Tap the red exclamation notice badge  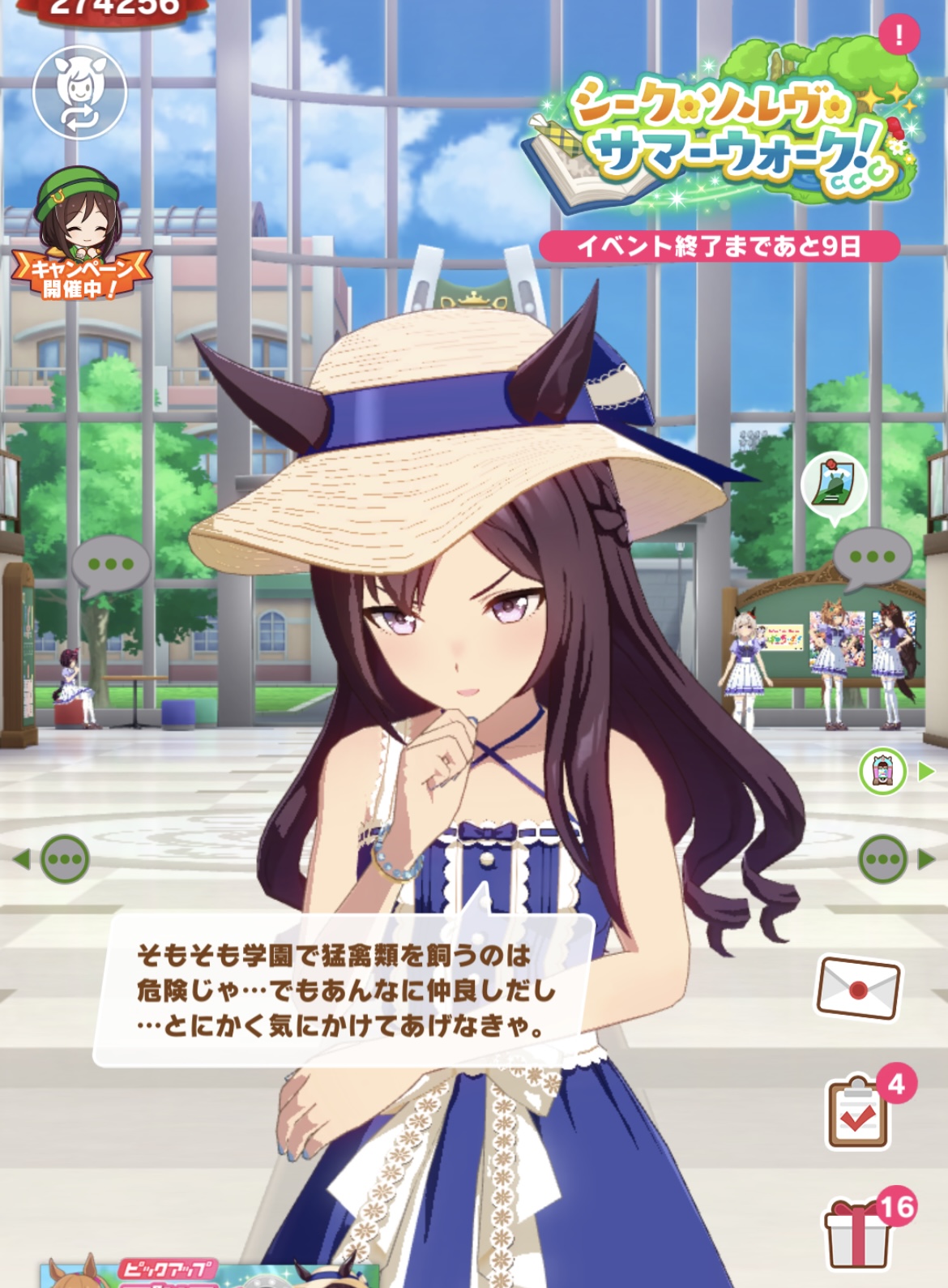click(x=899, y=35)
